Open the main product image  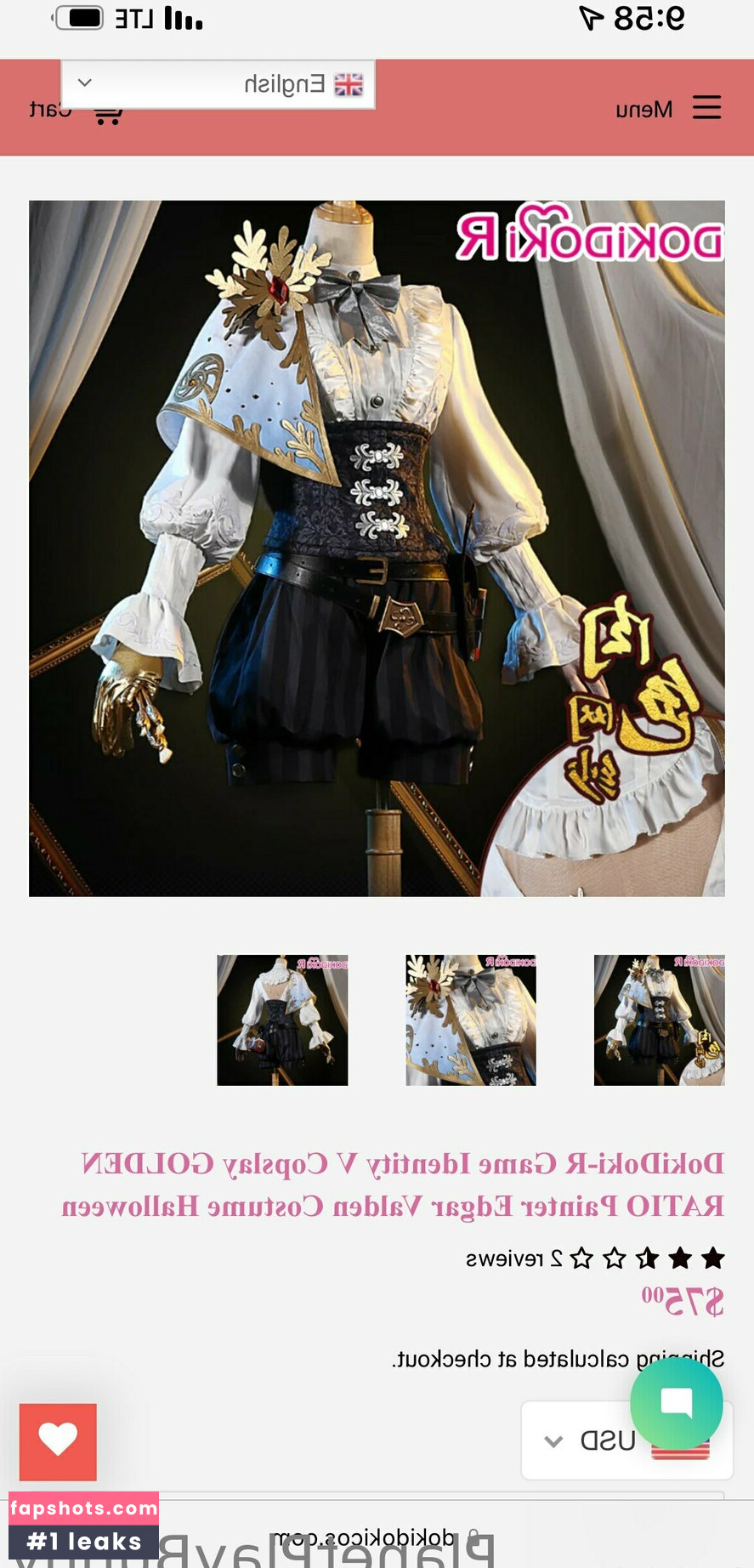[x=377, y=548]
